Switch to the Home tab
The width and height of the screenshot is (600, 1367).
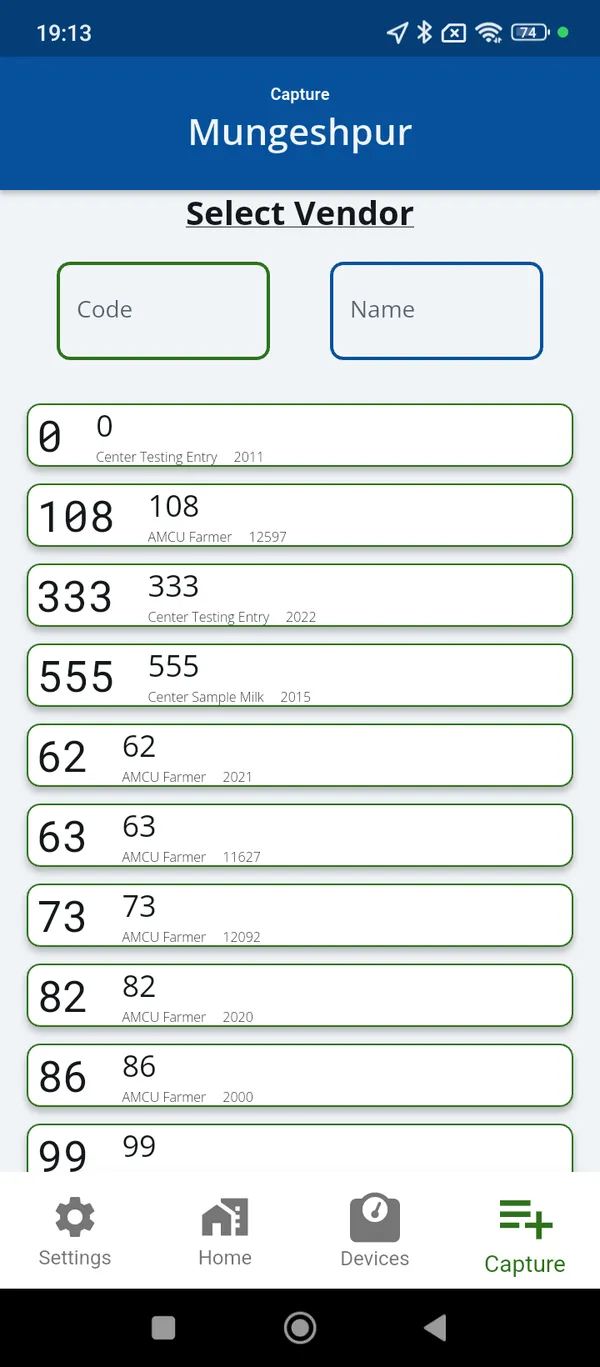(x=225, y=1233)
